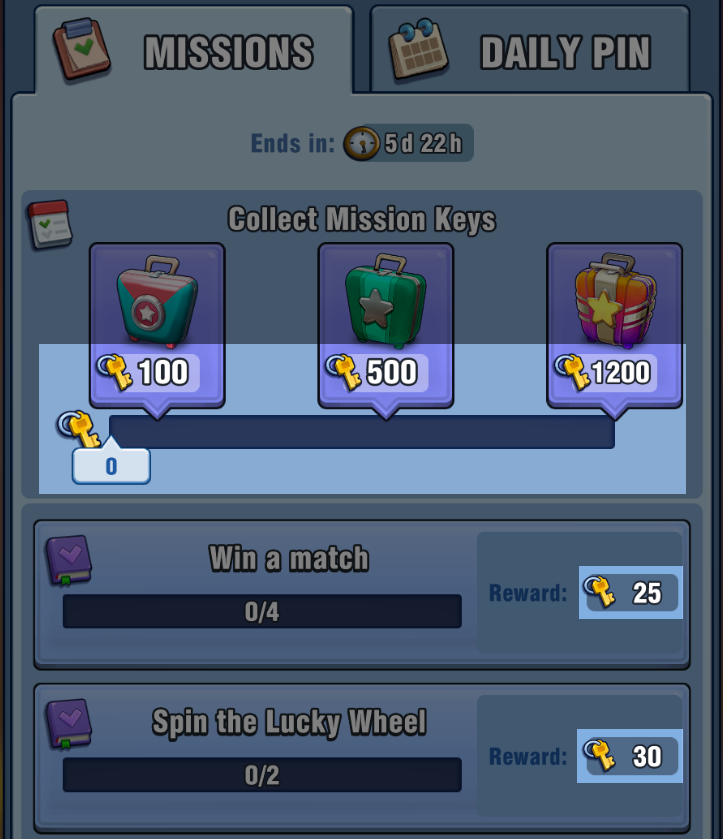Screen dimensions: 723x839
Task: Open the Win a match mission
Action: coord(262,585)
